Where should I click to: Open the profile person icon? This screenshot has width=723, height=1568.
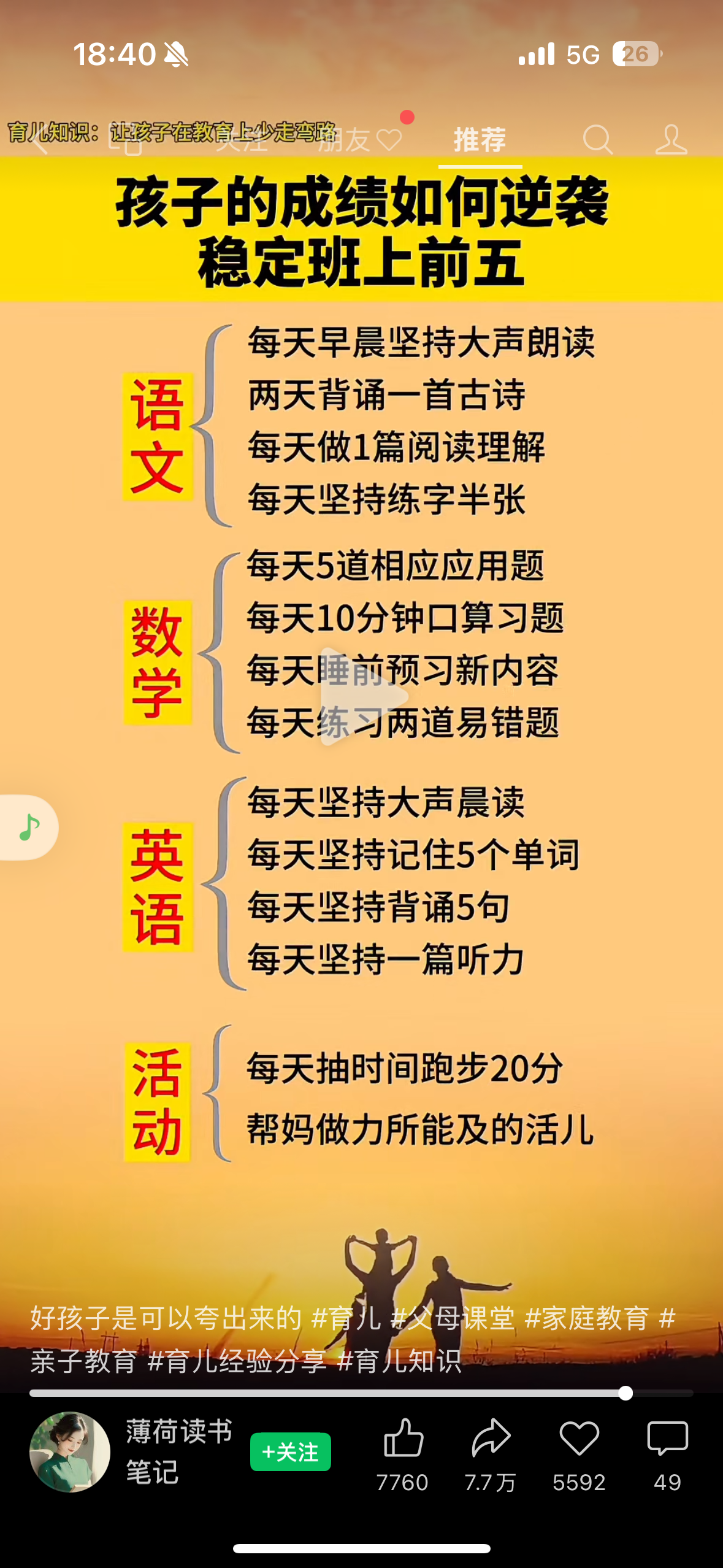tap(670, 140)
